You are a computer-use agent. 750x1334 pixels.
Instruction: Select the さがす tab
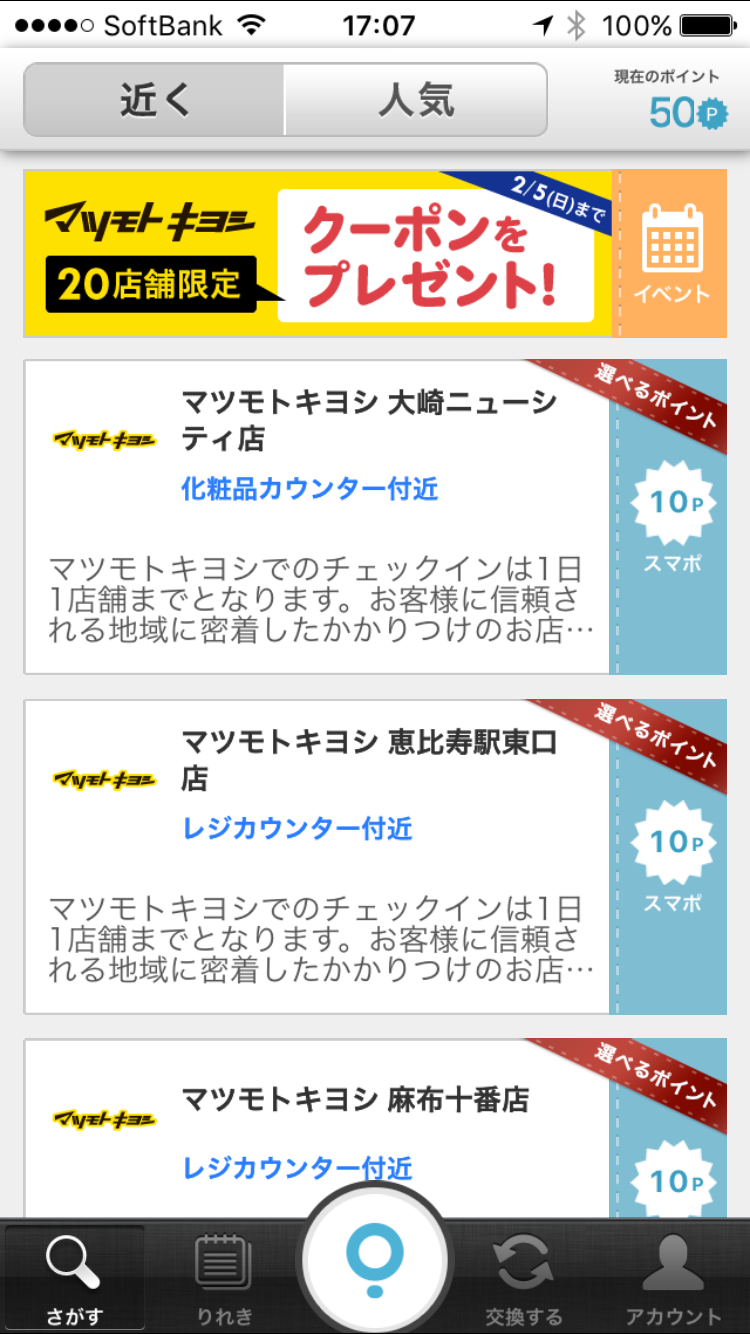click(x=74, y=1280)
